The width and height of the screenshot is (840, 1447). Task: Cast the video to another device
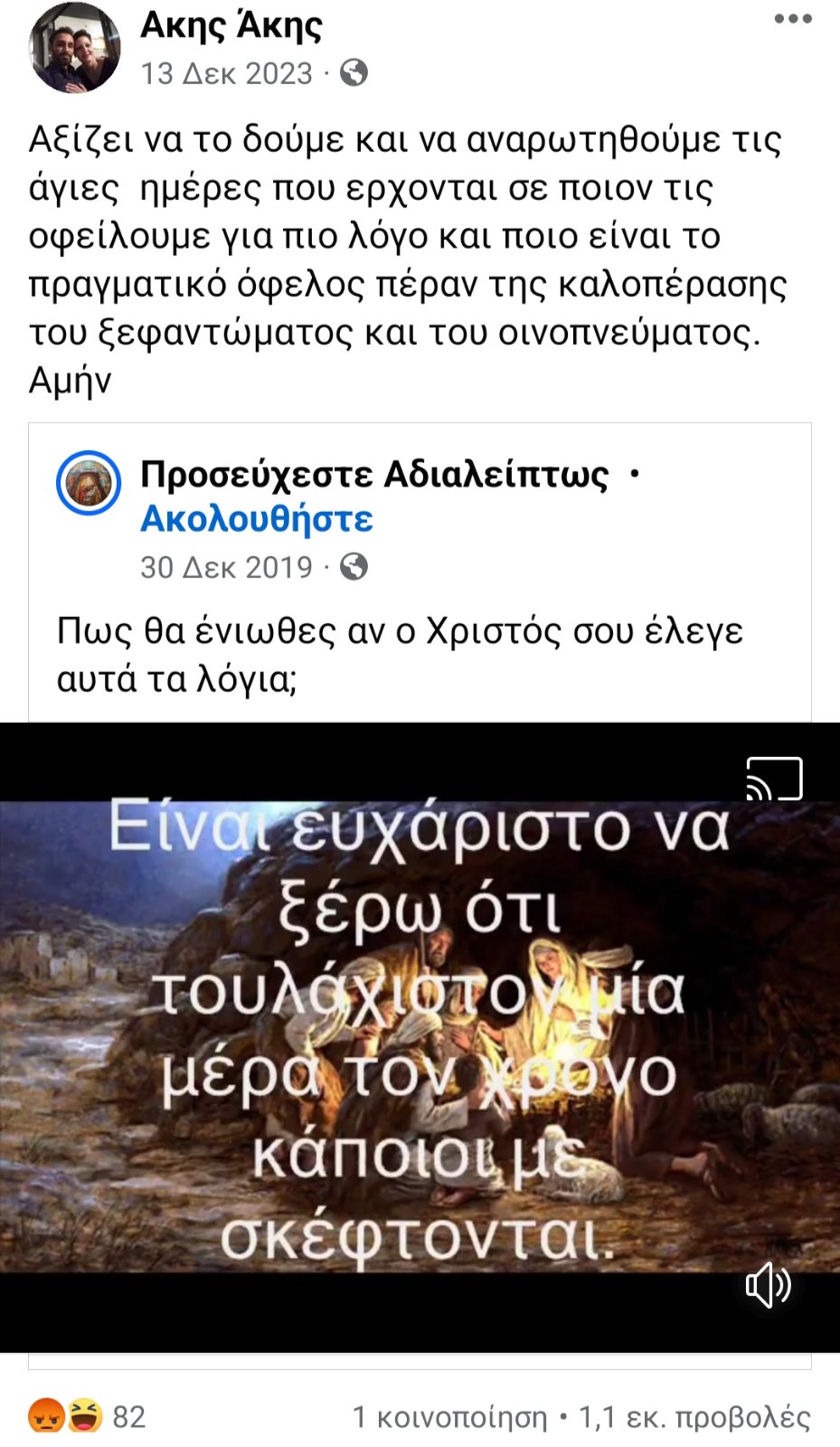[x=774, y=779]
